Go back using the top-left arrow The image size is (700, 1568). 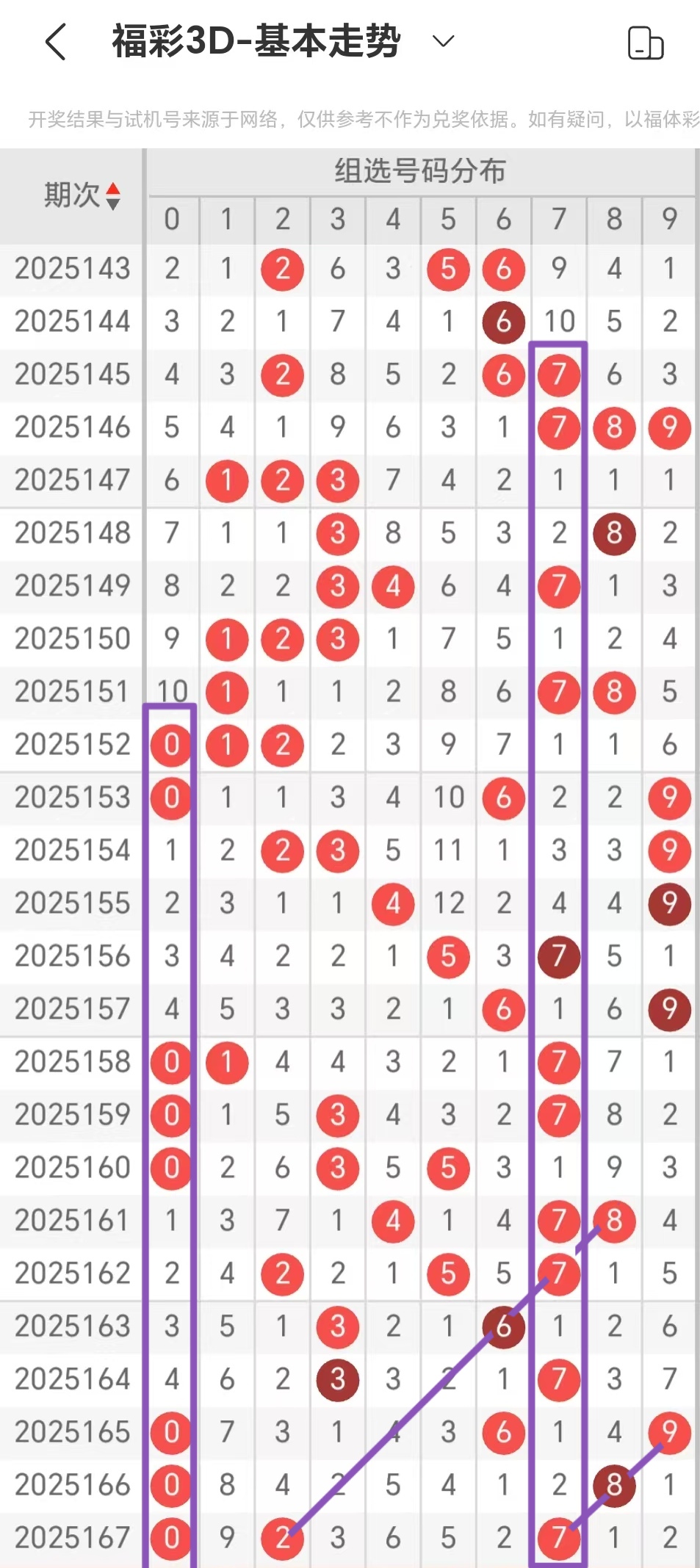56,42
